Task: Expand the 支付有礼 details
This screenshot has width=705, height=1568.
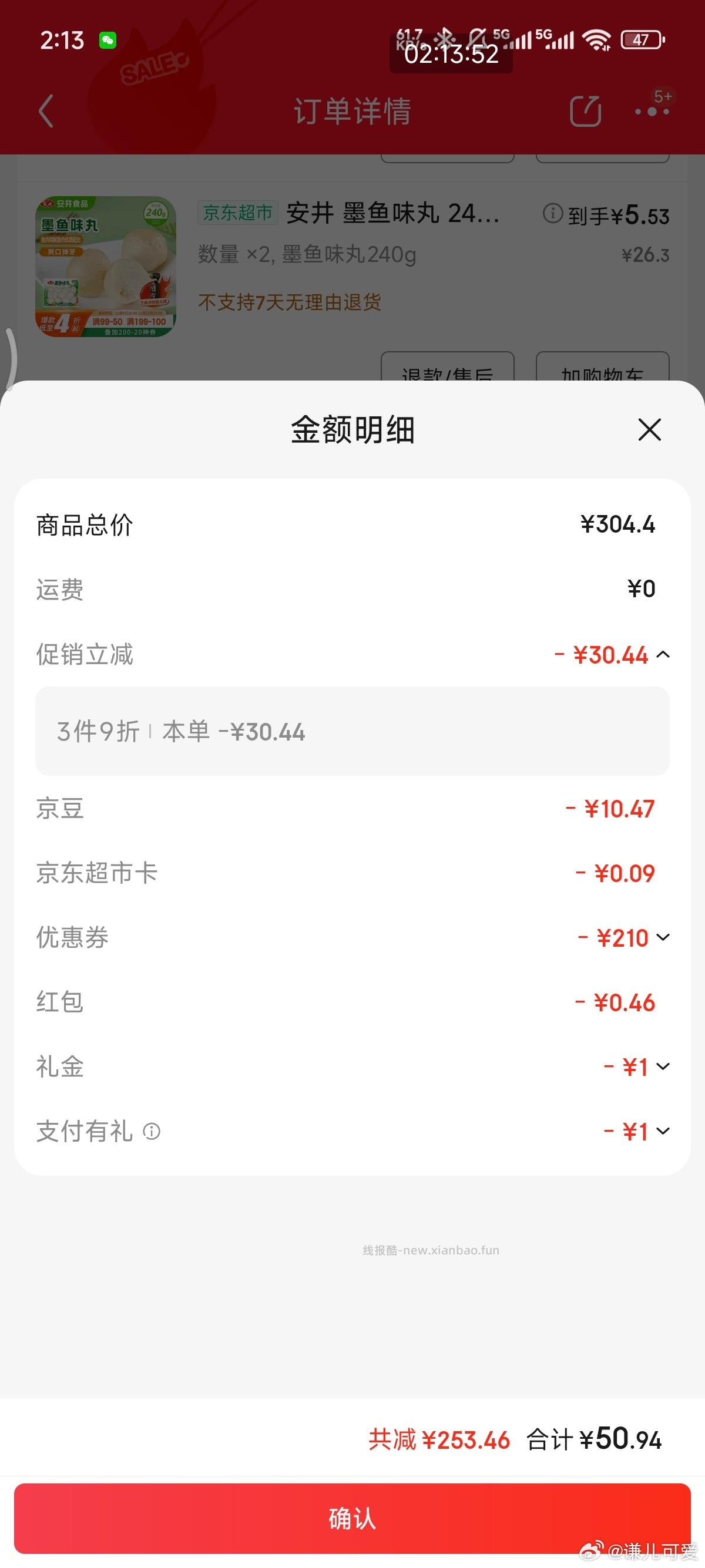Action: pyautogui.click(x=663, y=1132)
